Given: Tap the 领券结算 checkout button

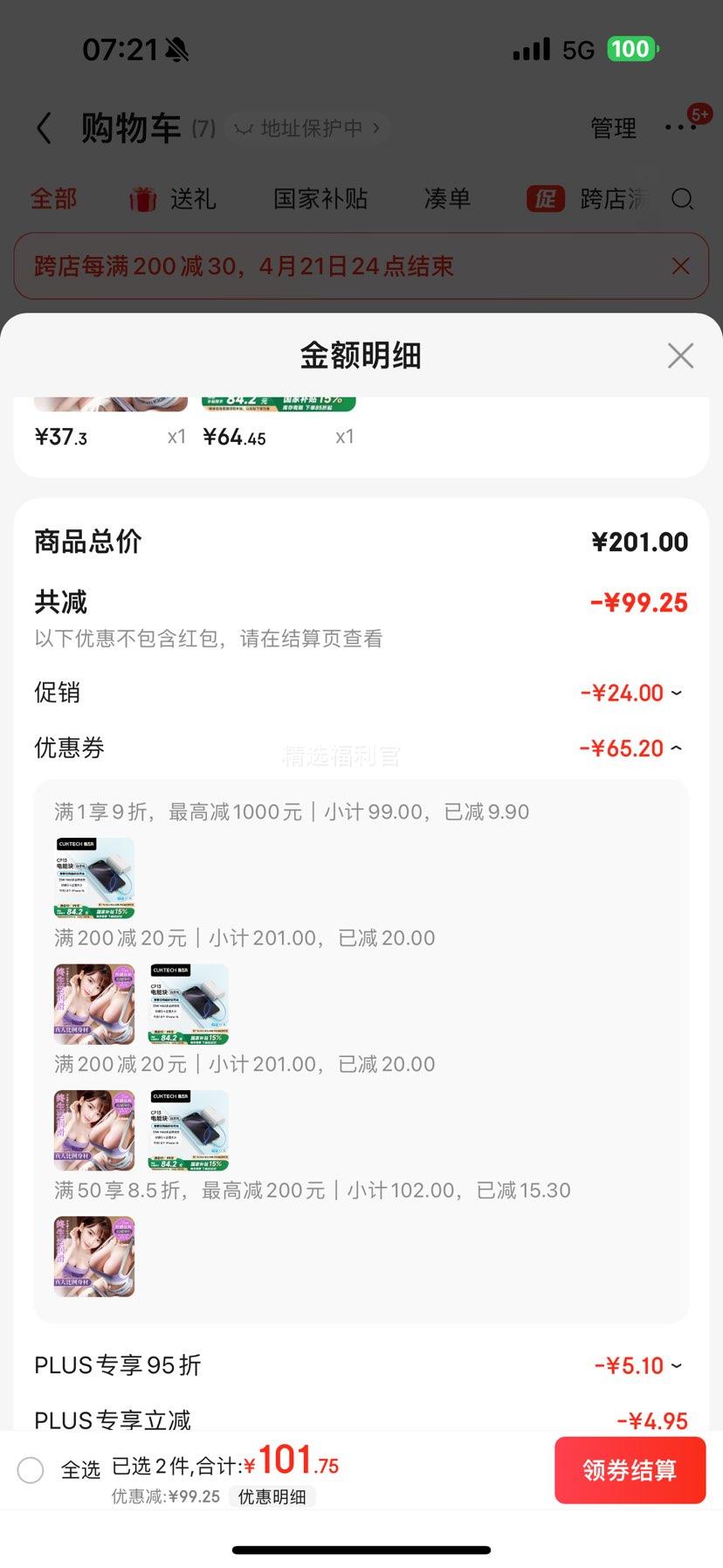Looking at the screenshot, I should pyautogui.click(x=630, y=1470).
